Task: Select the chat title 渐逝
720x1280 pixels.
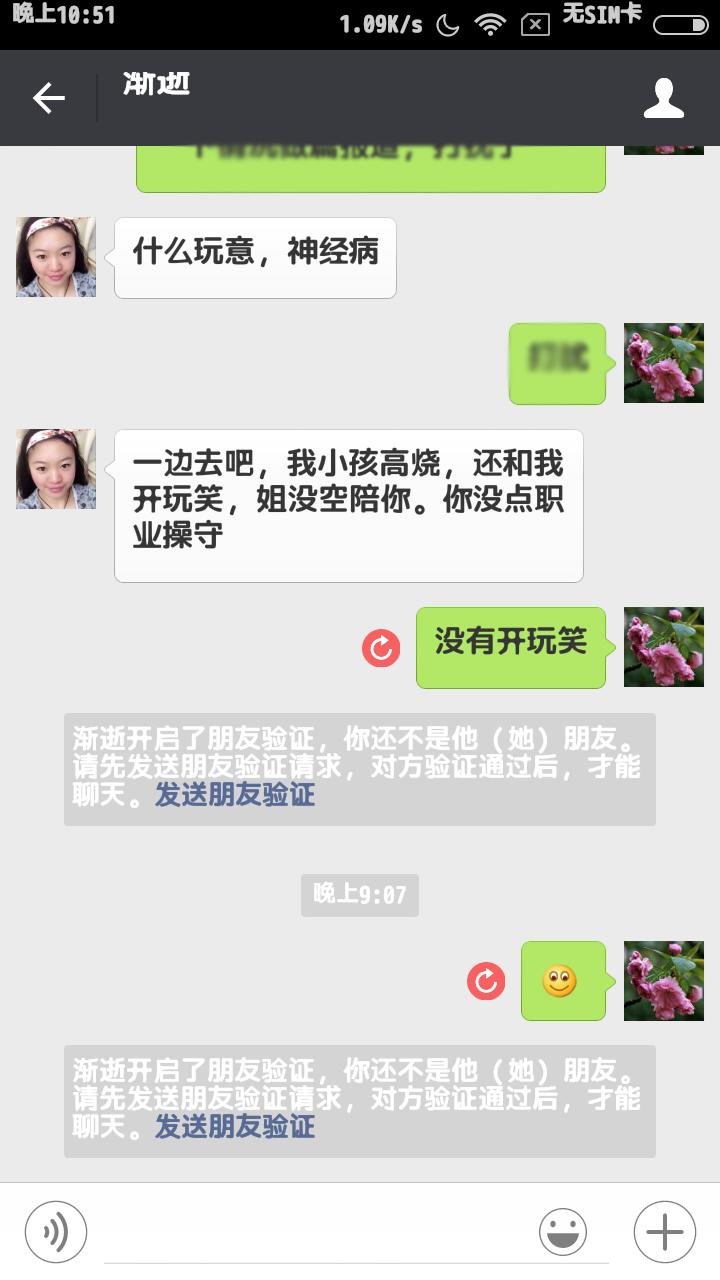Action: click(156, 85)
